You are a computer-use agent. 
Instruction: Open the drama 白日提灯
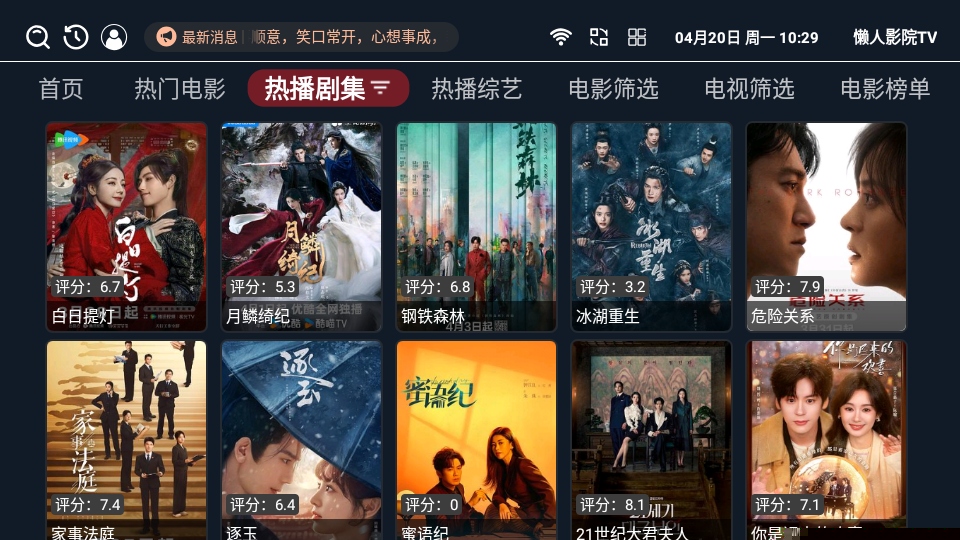coord(127,226)
